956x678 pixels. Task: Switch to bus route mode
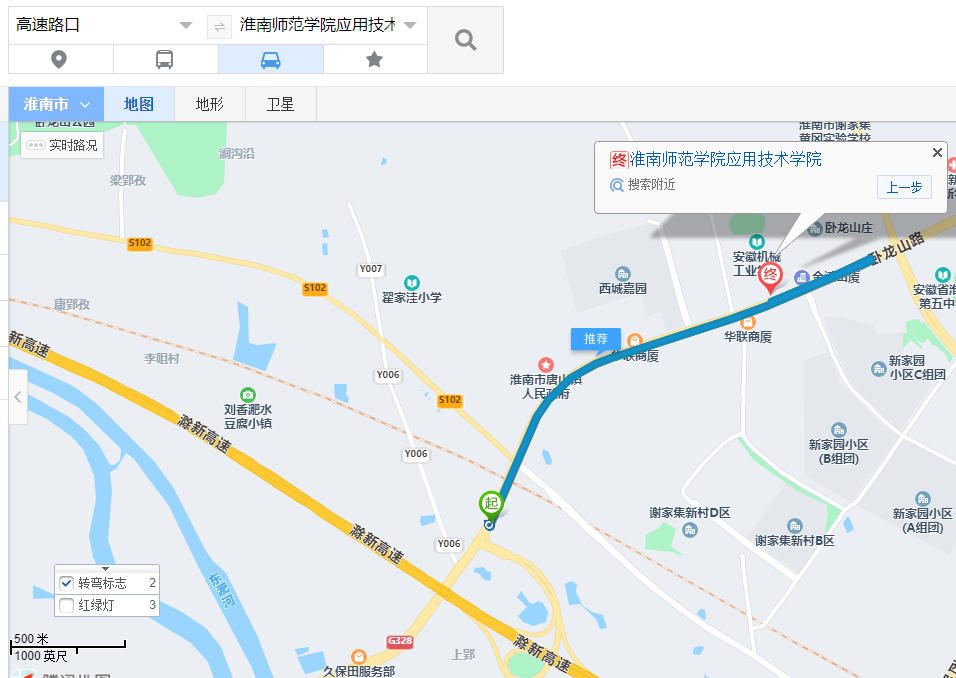(165, 60)
